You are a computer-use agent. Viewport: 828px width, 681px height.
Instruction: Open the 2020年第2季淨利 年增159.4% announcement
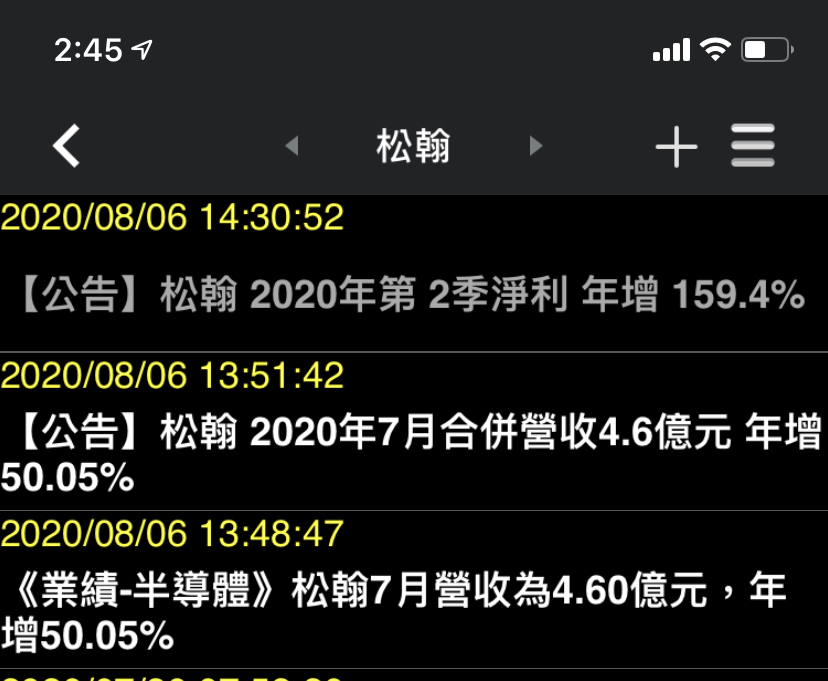point(413,295)
